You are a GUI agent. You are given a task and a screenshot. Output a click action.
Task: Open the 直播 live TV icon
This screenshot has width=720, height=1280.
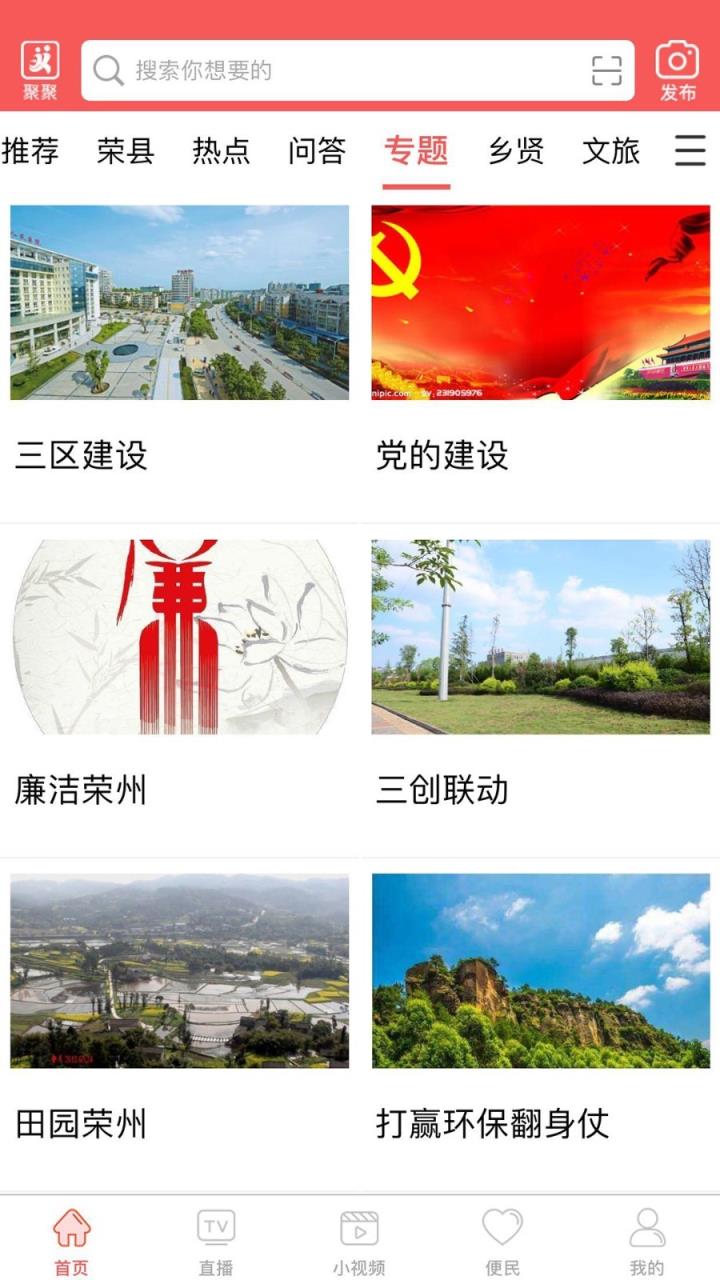pyautogui.click(x=215, y=1232)
